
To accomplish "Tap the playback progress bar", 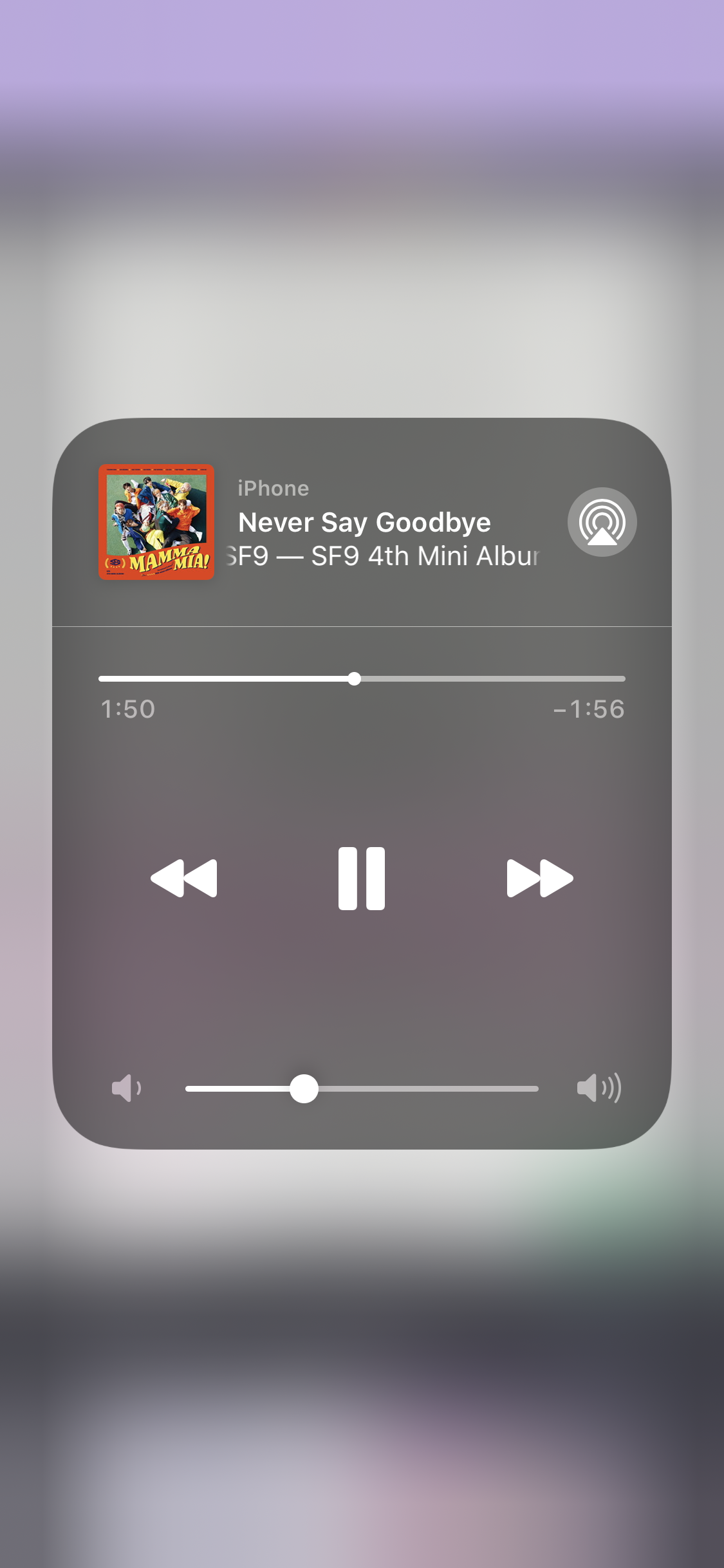I will (362, 678).
